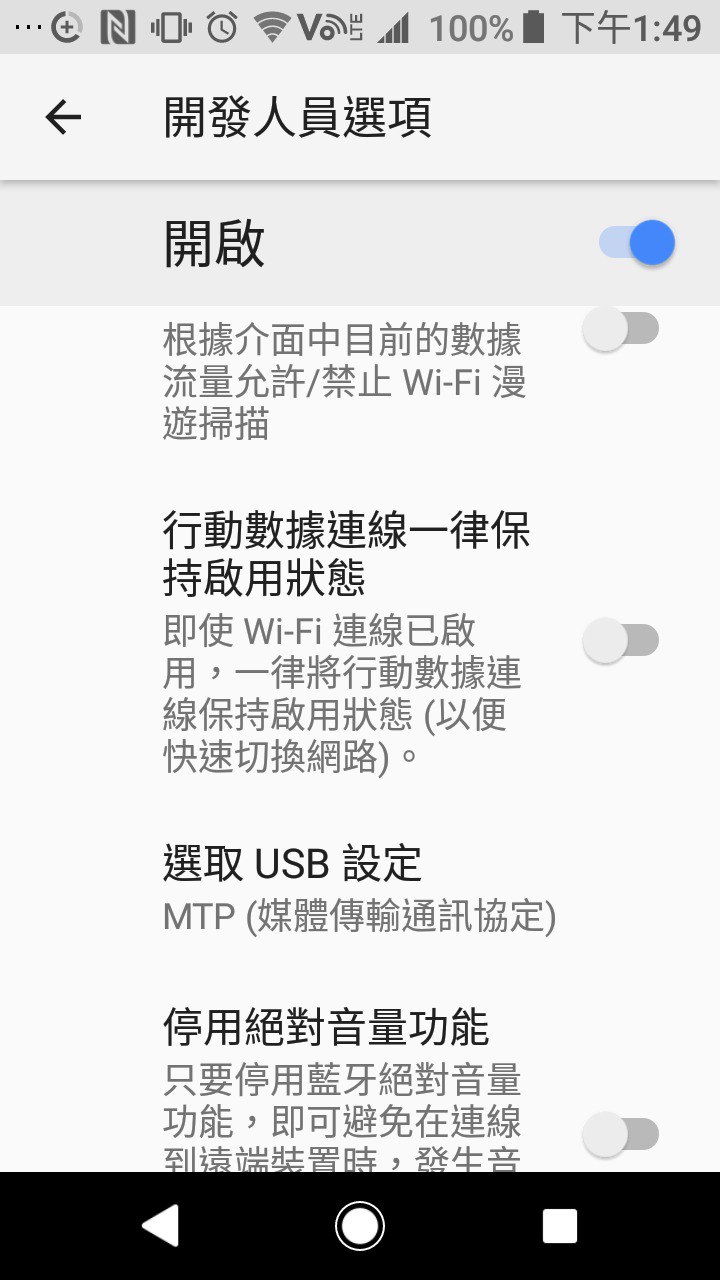Go back from 開發人員選項

(62, 118)
